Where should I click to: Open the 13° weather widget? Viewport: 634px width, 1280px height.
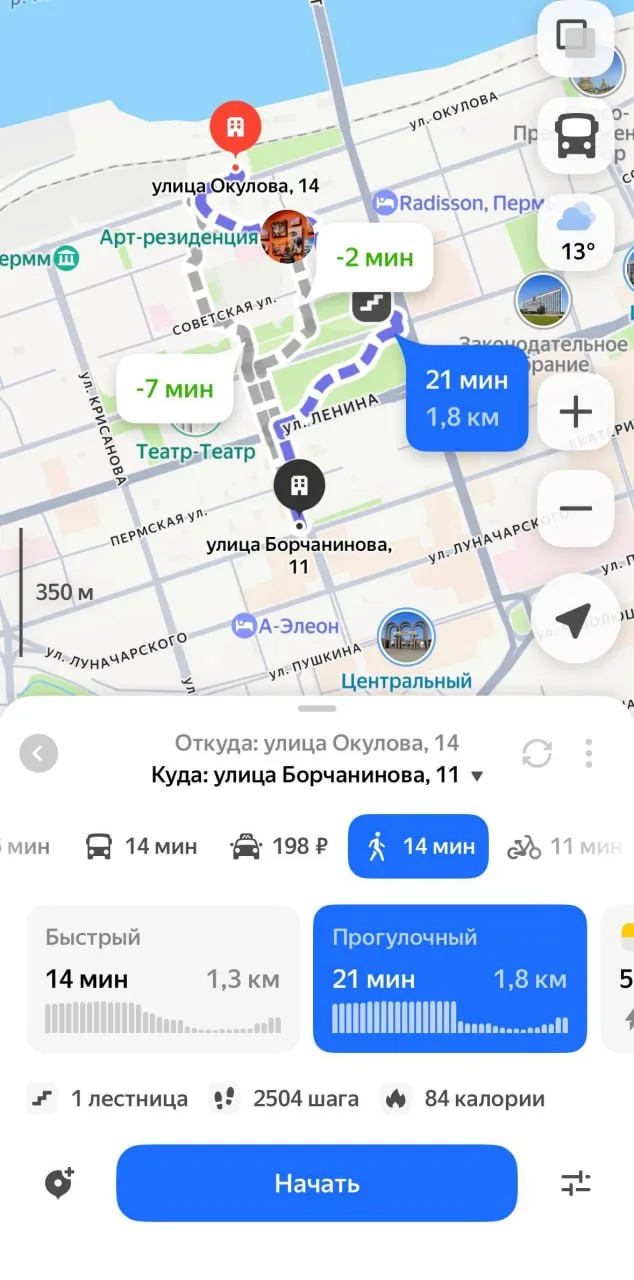coord(576,232)
